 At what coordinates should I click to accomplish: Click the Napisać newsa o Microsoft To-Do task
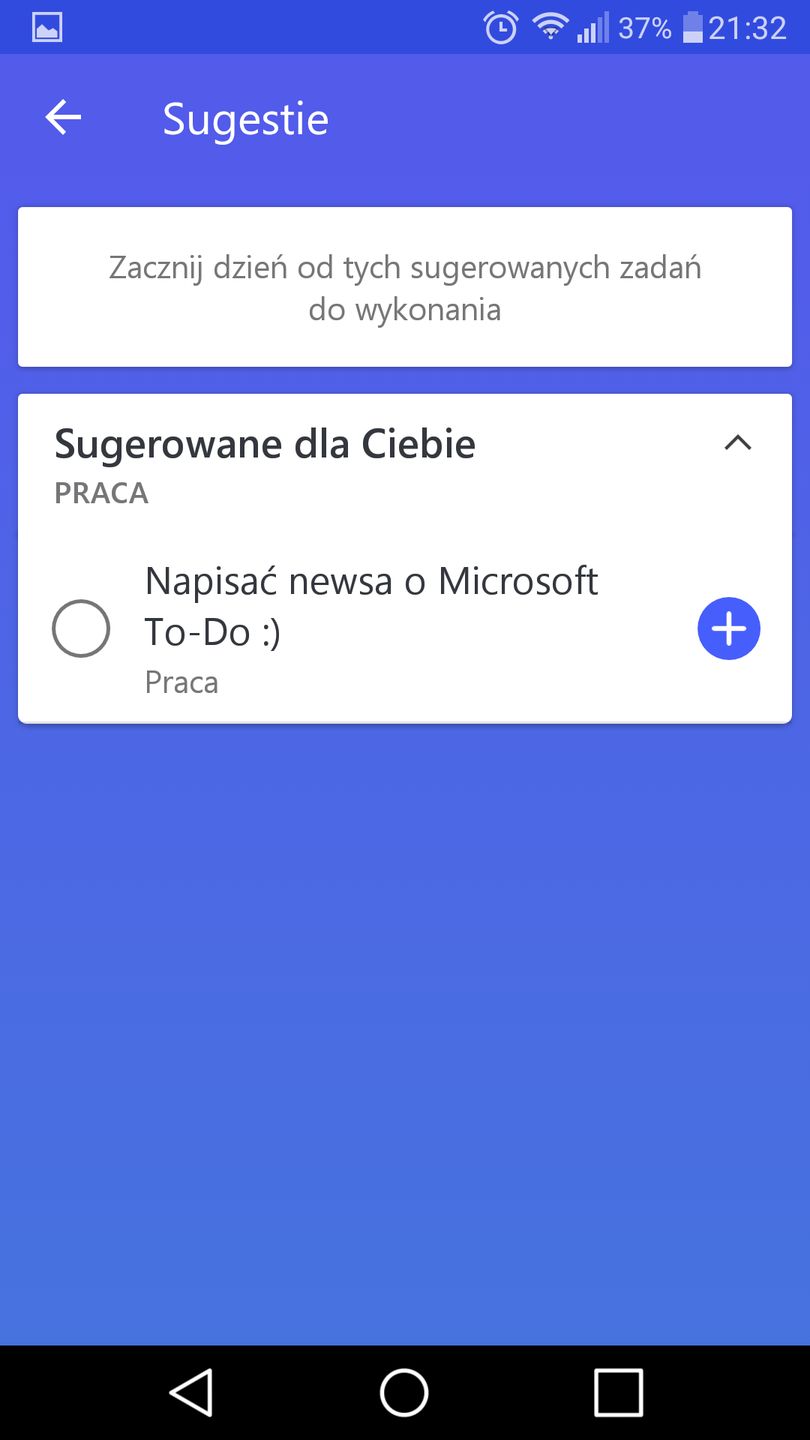point(371,605)
